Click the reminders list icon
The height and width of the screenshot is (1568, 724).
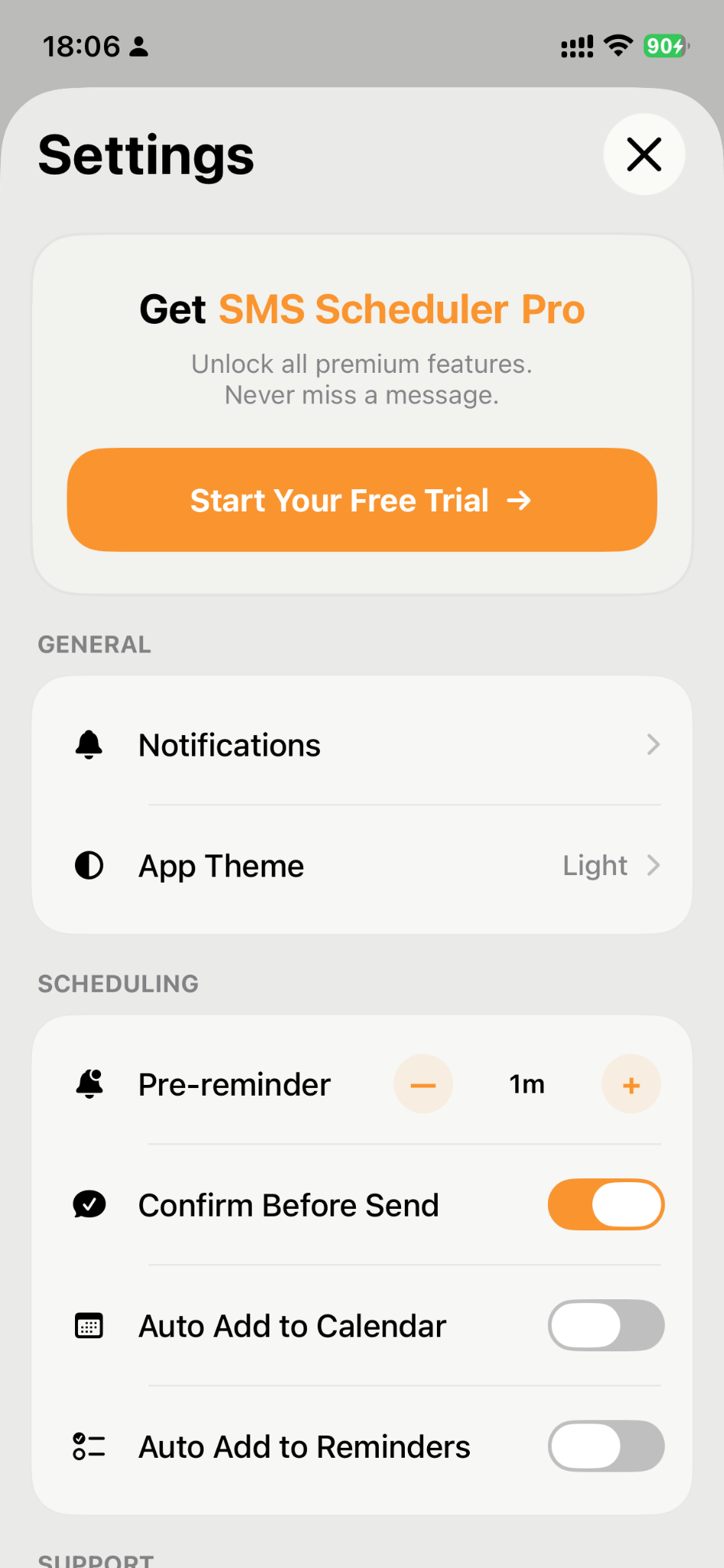coord(88,1446)
